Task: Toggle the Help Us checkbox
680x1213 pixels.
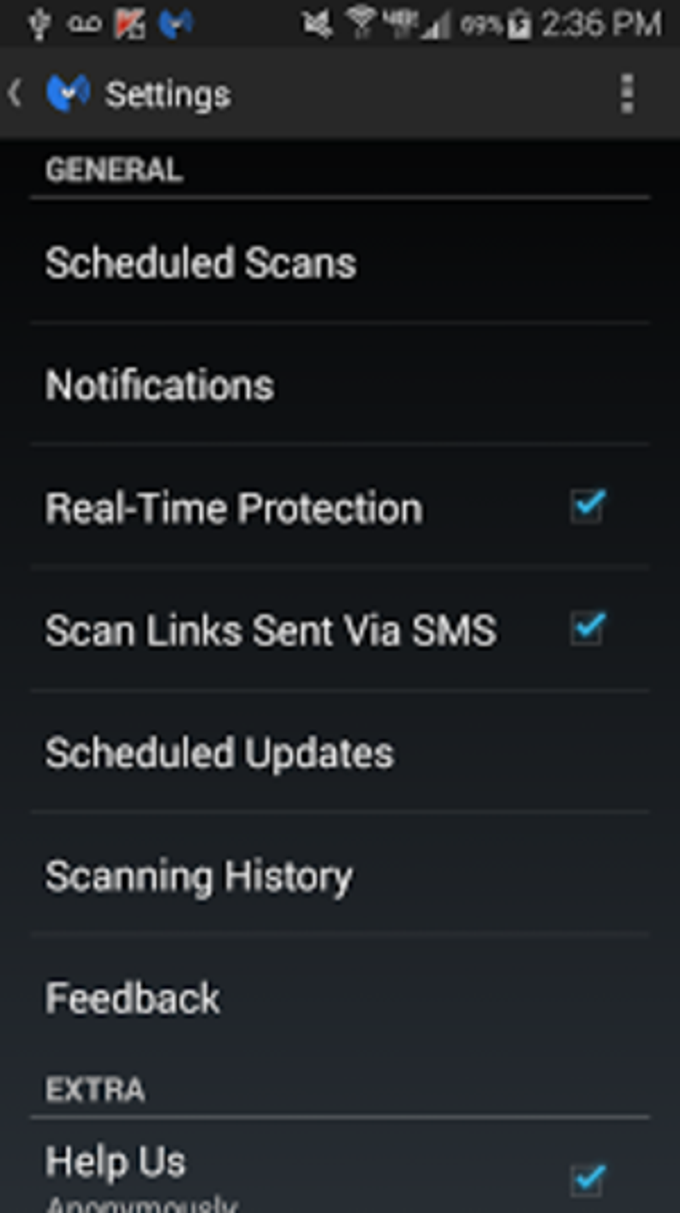Action: click(x=588, y=1180)
